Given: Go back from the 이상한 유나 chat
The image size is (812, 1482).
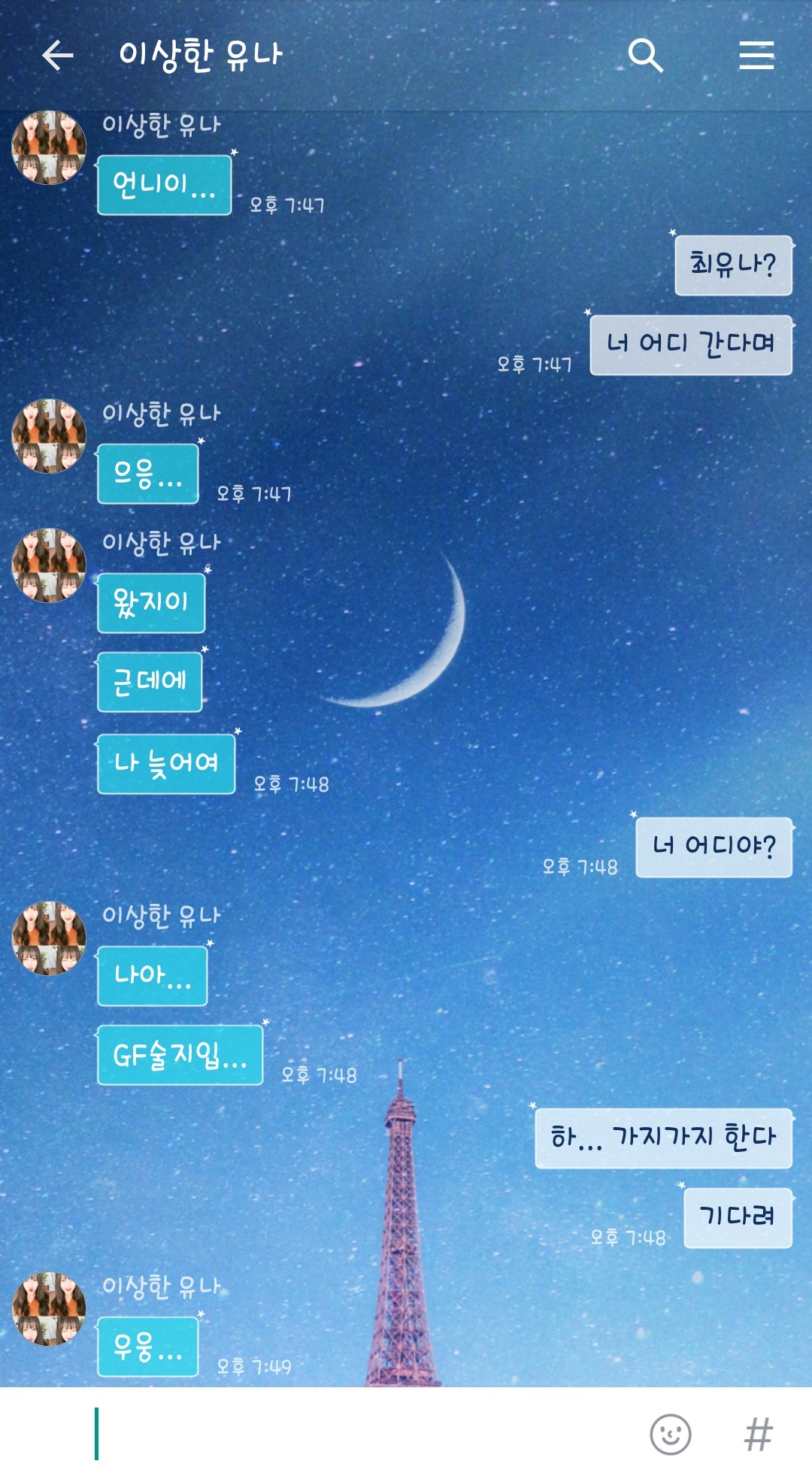Looking at the screenshot, I should [x=58, y=55].
